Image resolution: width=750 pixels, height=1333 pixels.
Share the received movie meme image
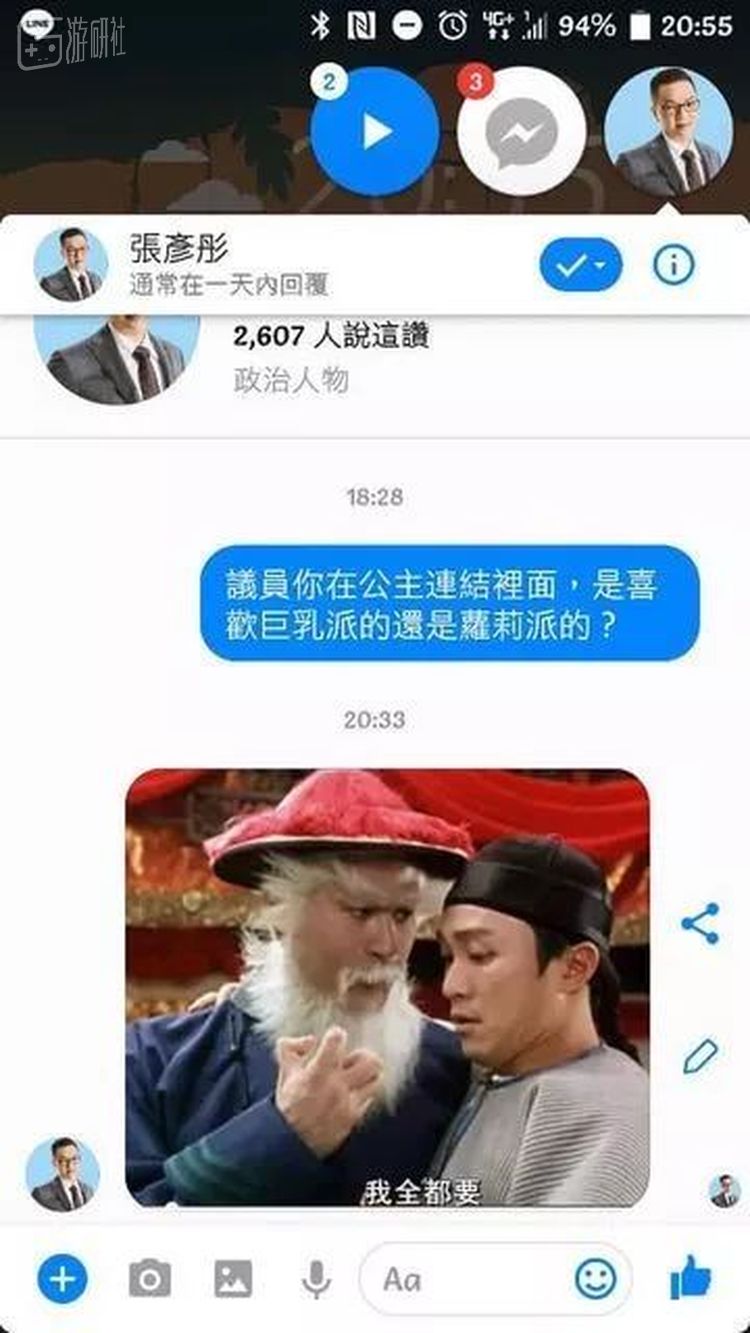700,923
